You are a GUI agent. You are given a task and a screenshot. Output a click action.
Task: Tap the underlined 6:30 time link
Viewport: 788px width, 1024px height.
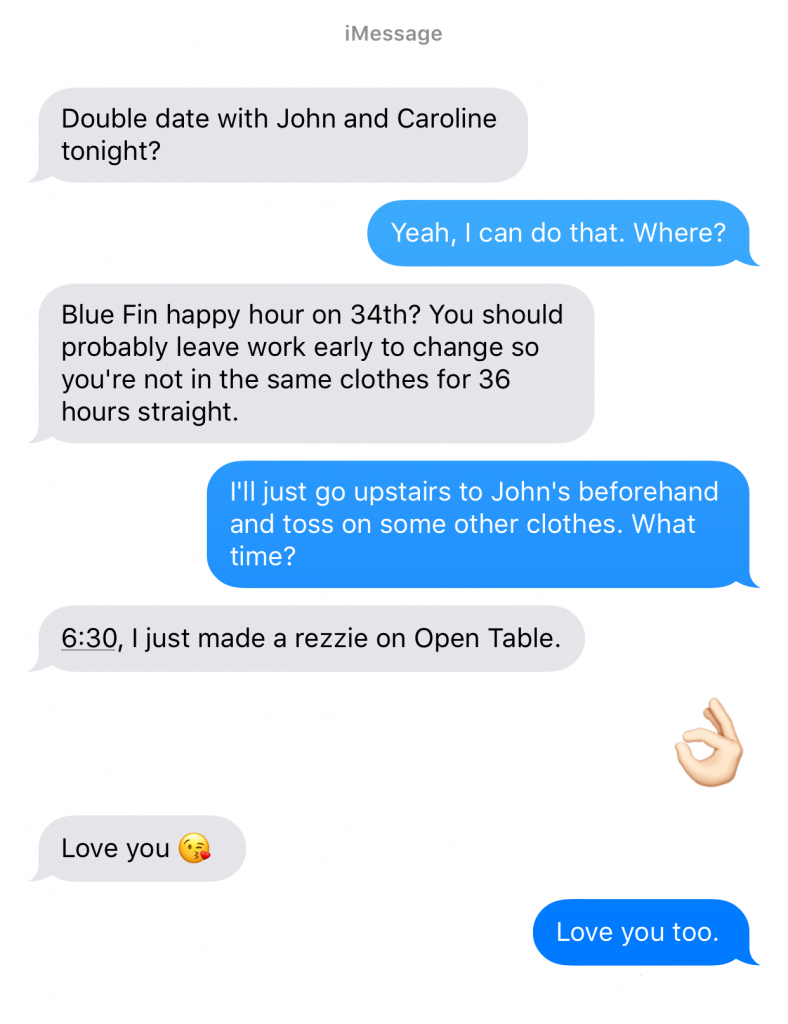pos(89,638)
